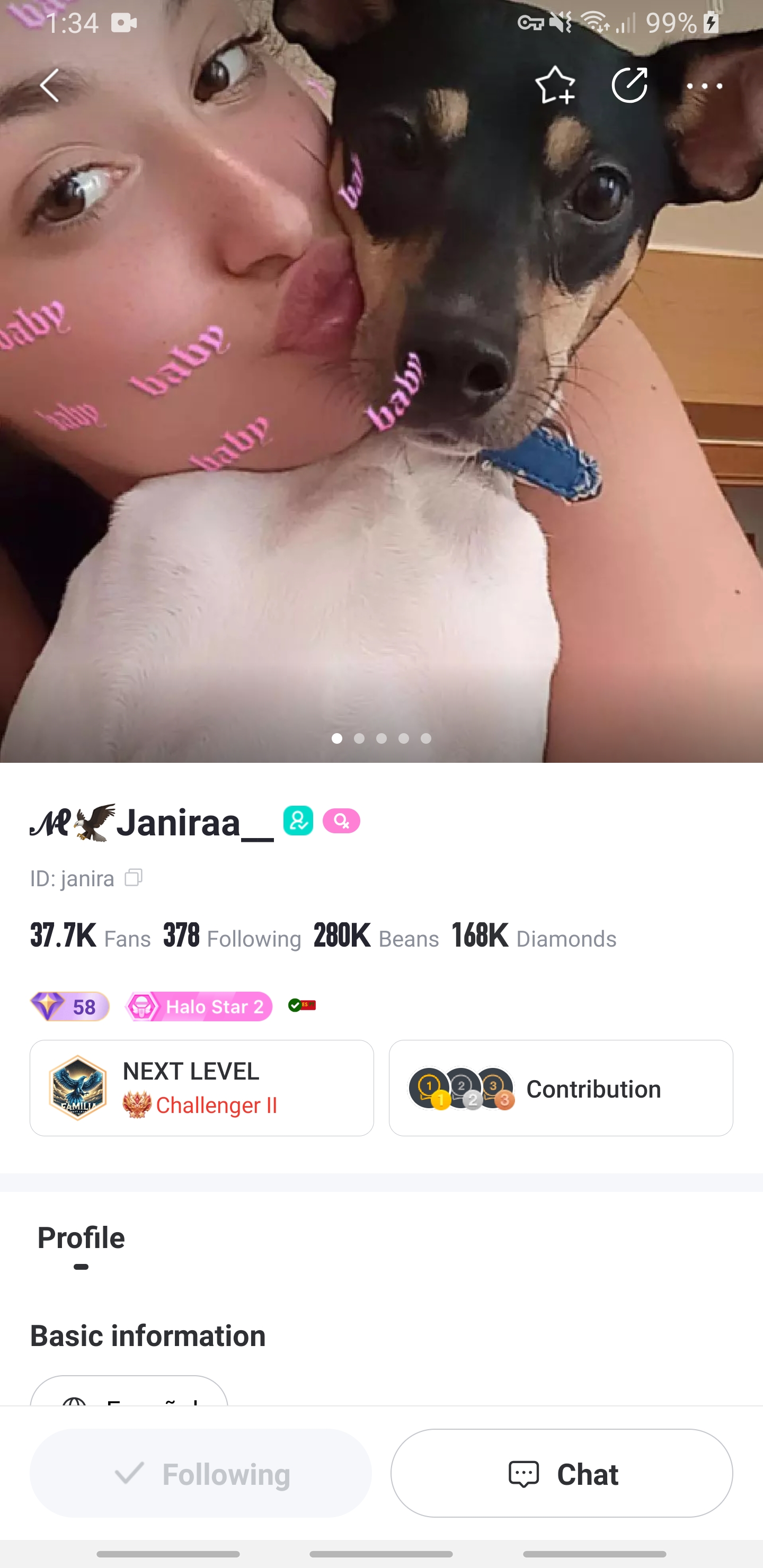Add this profile to favorites with star icon
The height and width of the screenshot is (1568, 763).
pyautogui.click(x=555, y=85)
